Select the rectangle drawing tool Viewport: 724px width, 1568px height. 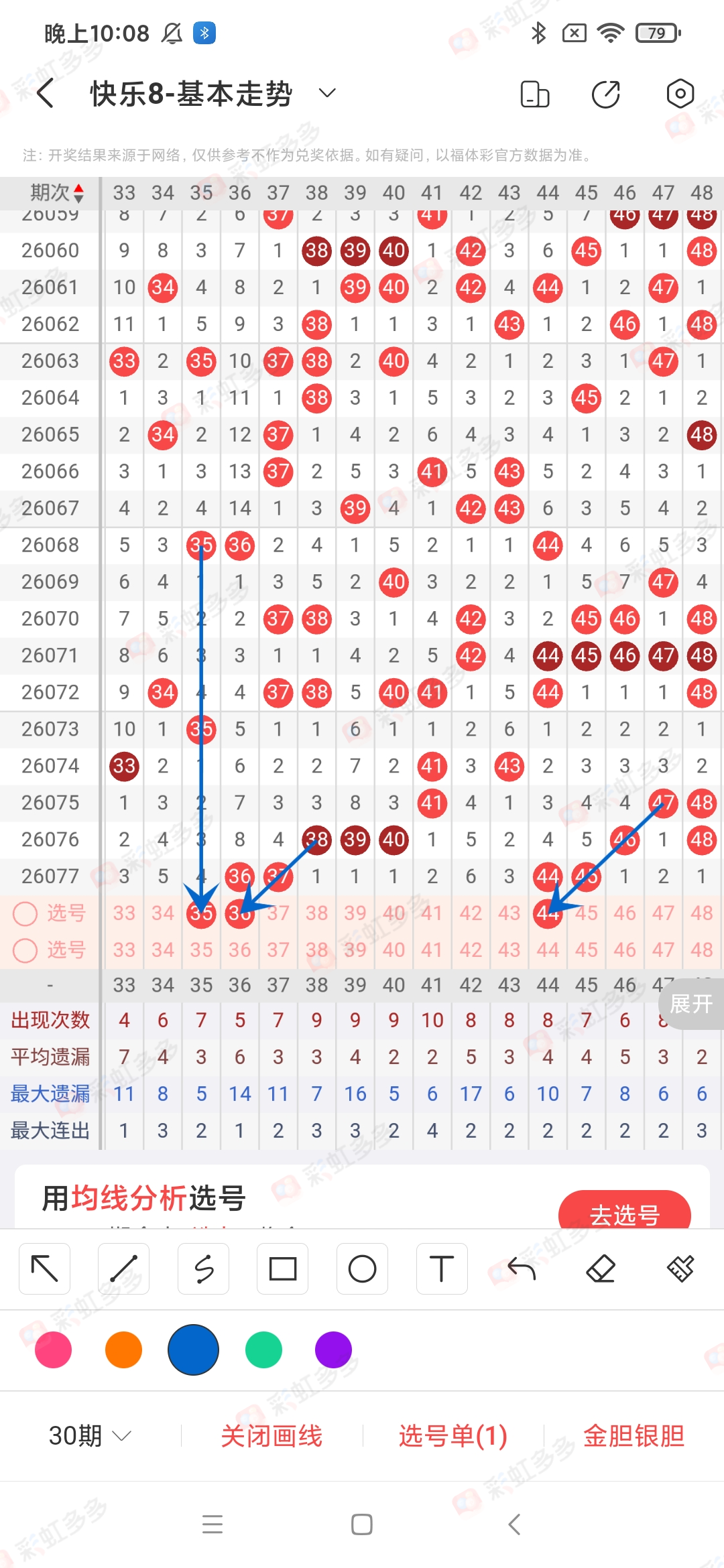click(x=282, y=1268)
